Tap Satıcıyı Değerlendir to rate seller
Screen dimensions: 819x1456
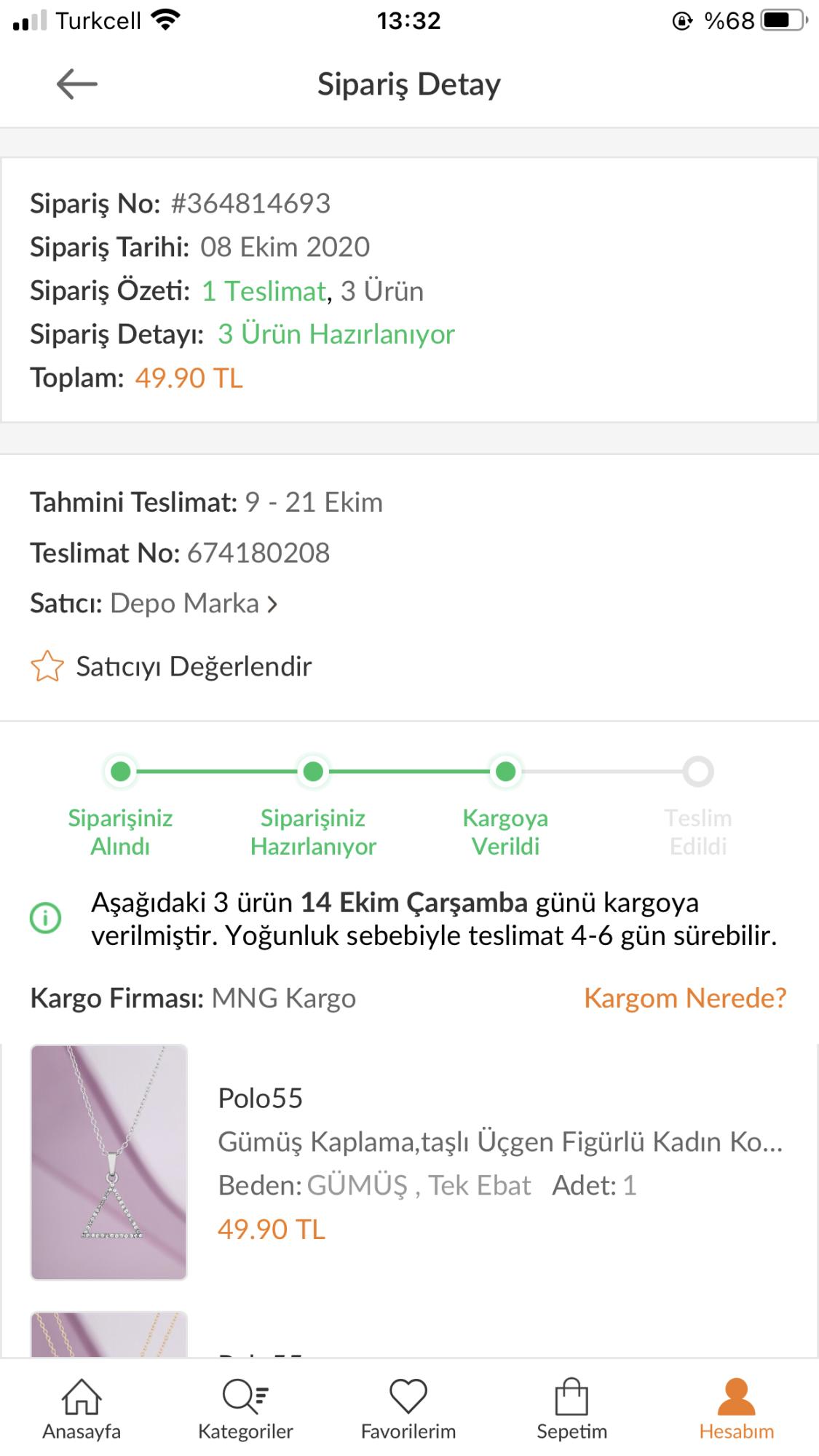point(171,666)
